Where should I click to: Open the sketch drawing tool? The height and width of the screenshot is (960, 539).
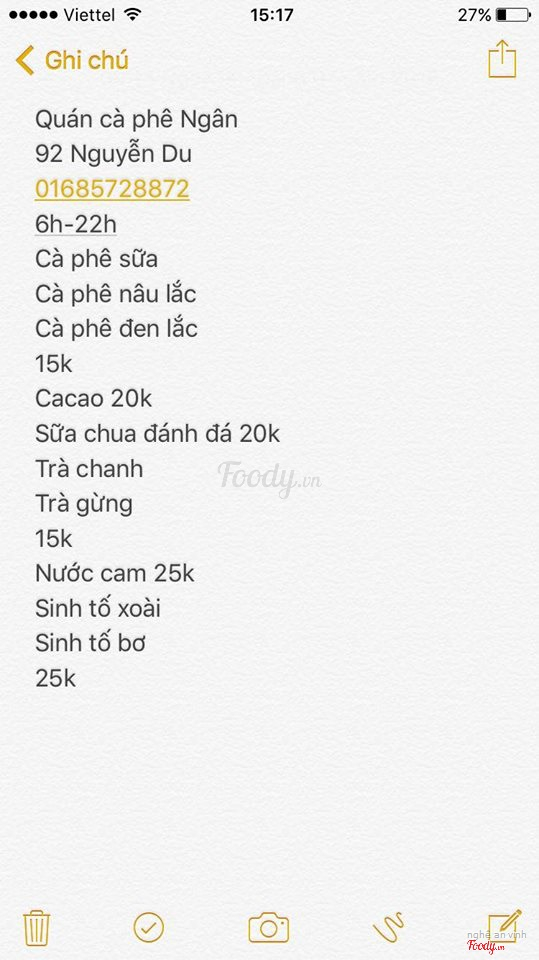[389, 927]
